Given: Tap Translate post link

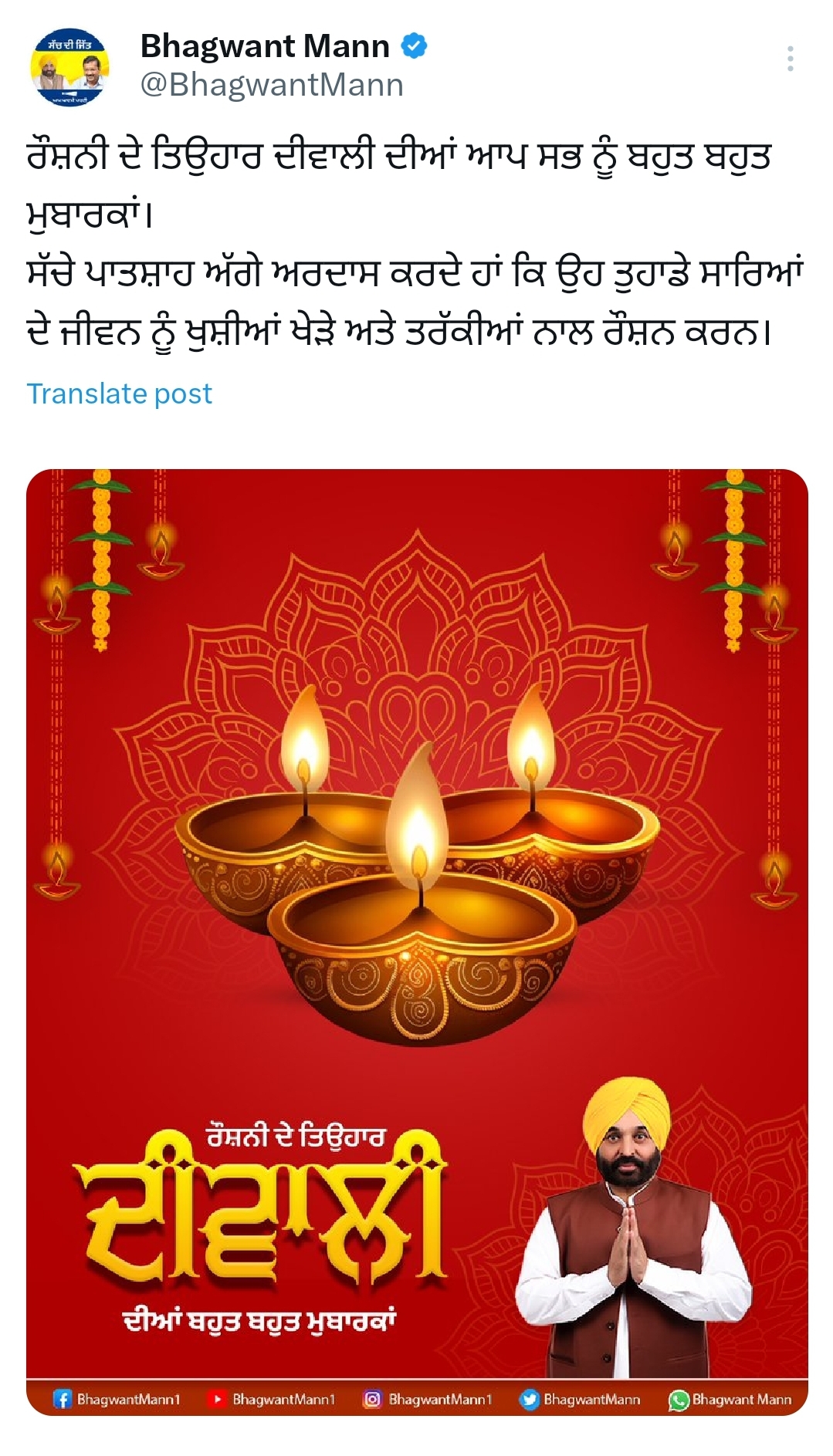Looking at the screenshot, I should coord(120,394).
